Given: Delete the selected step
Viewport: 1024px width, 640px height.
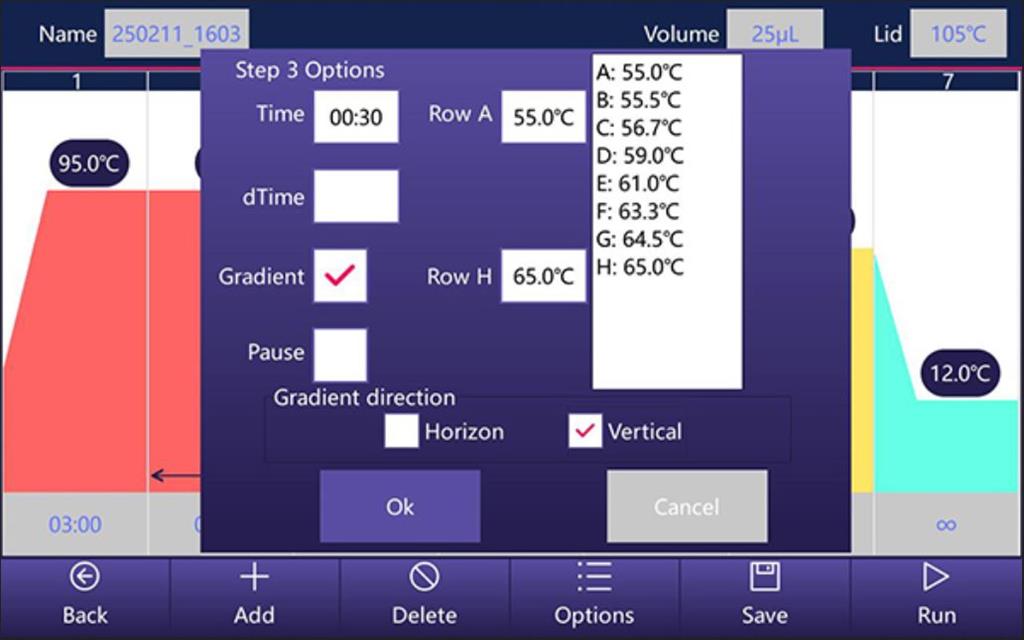Looking at the screenshot, I should (x=425, y=594).
